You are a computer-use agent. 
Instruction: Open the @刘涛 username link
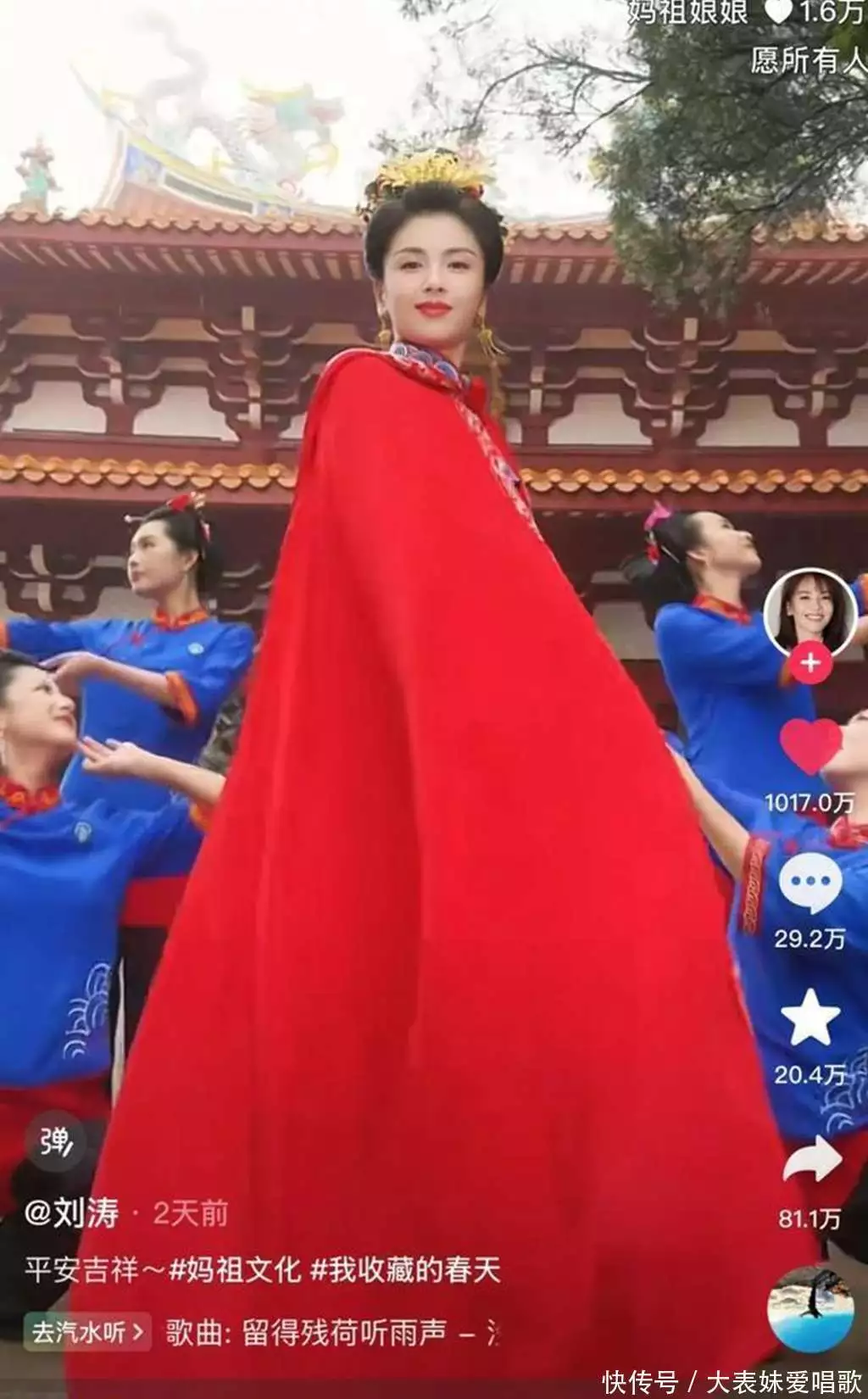pos(72,1213)
